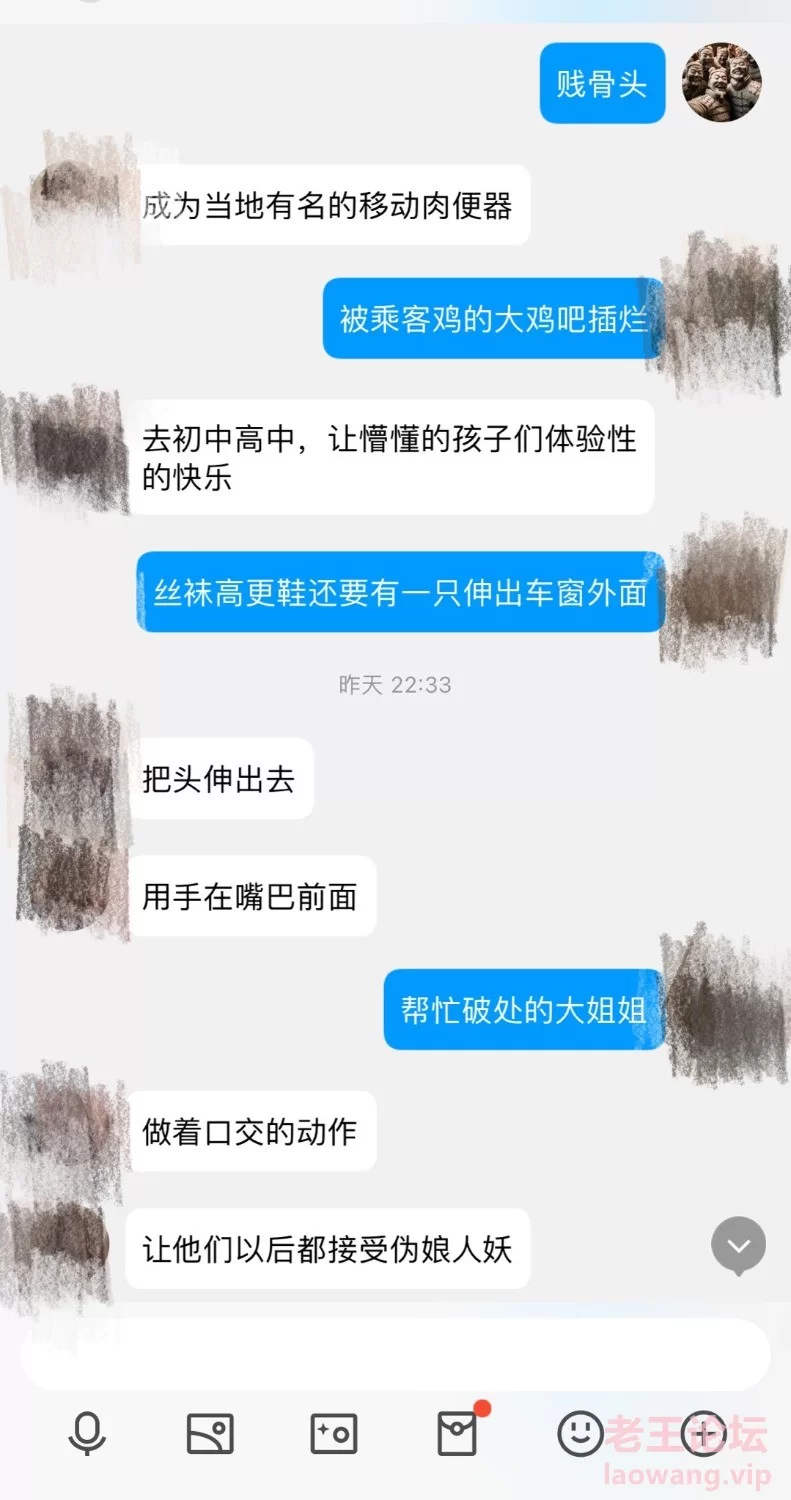This screenshot has height=1500, width=791.
Task: Start a voice message with the microphone
Action: click(x=87, y=1434)
